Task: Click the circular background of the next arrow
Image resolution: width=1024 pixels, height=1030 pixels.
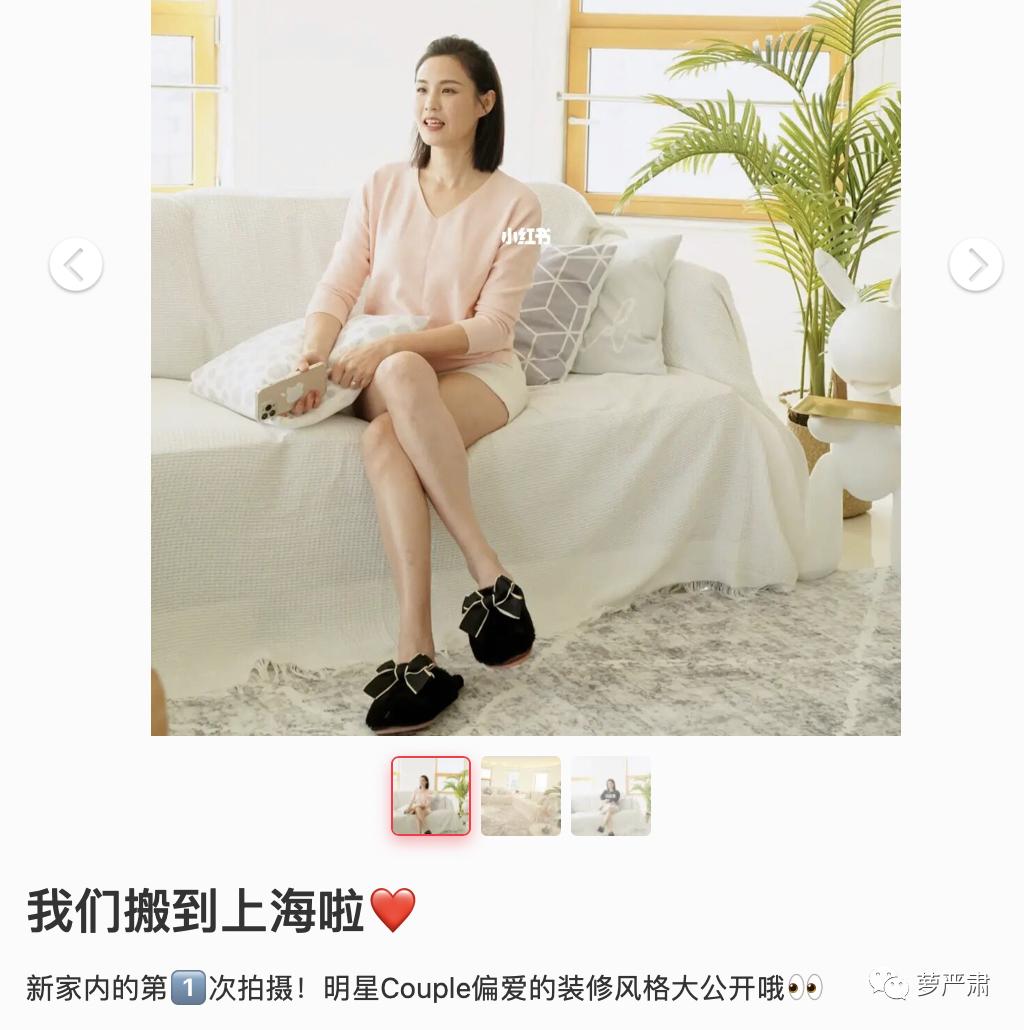Action: tap(974, 264)
